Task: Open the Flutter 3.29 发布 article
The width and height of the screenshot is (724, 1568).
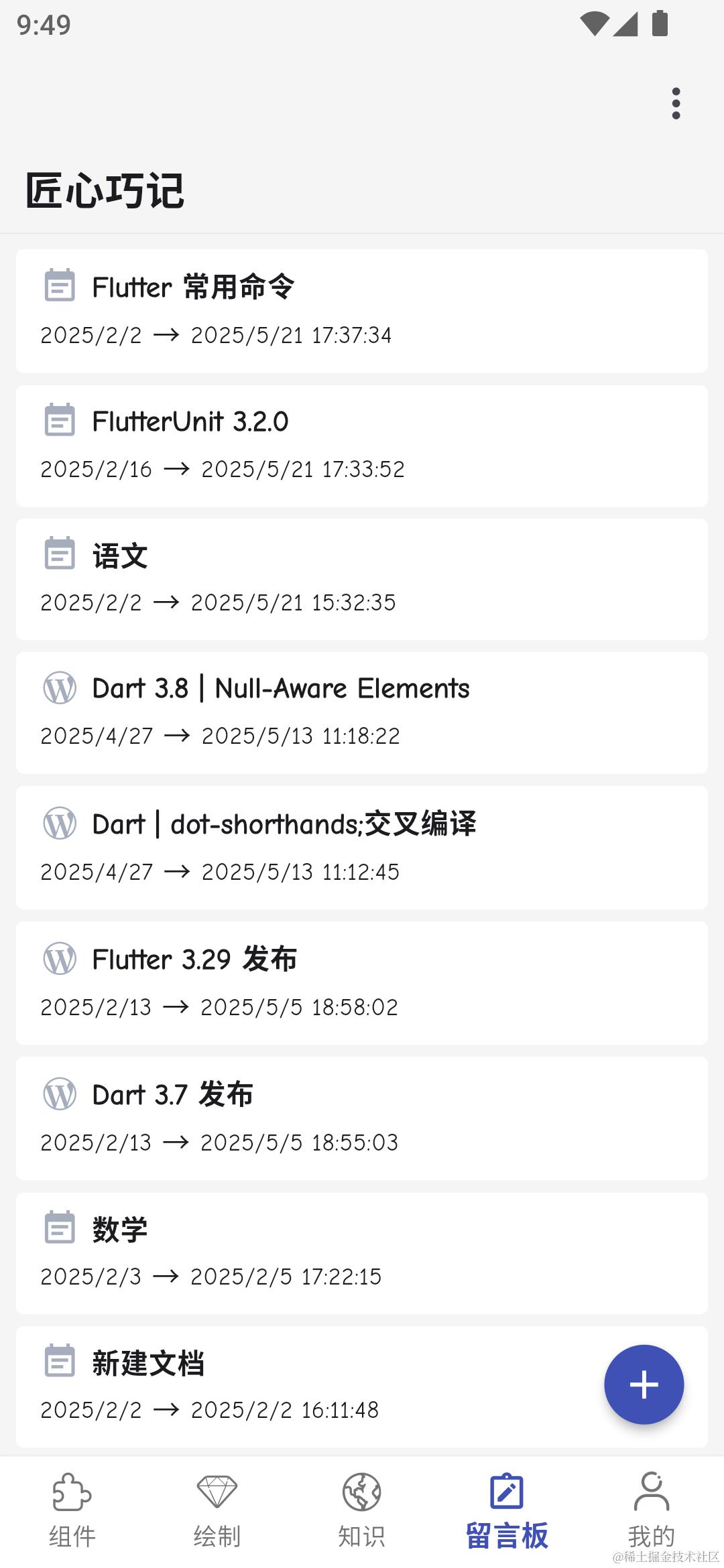Action: click(x=362, y=983)
